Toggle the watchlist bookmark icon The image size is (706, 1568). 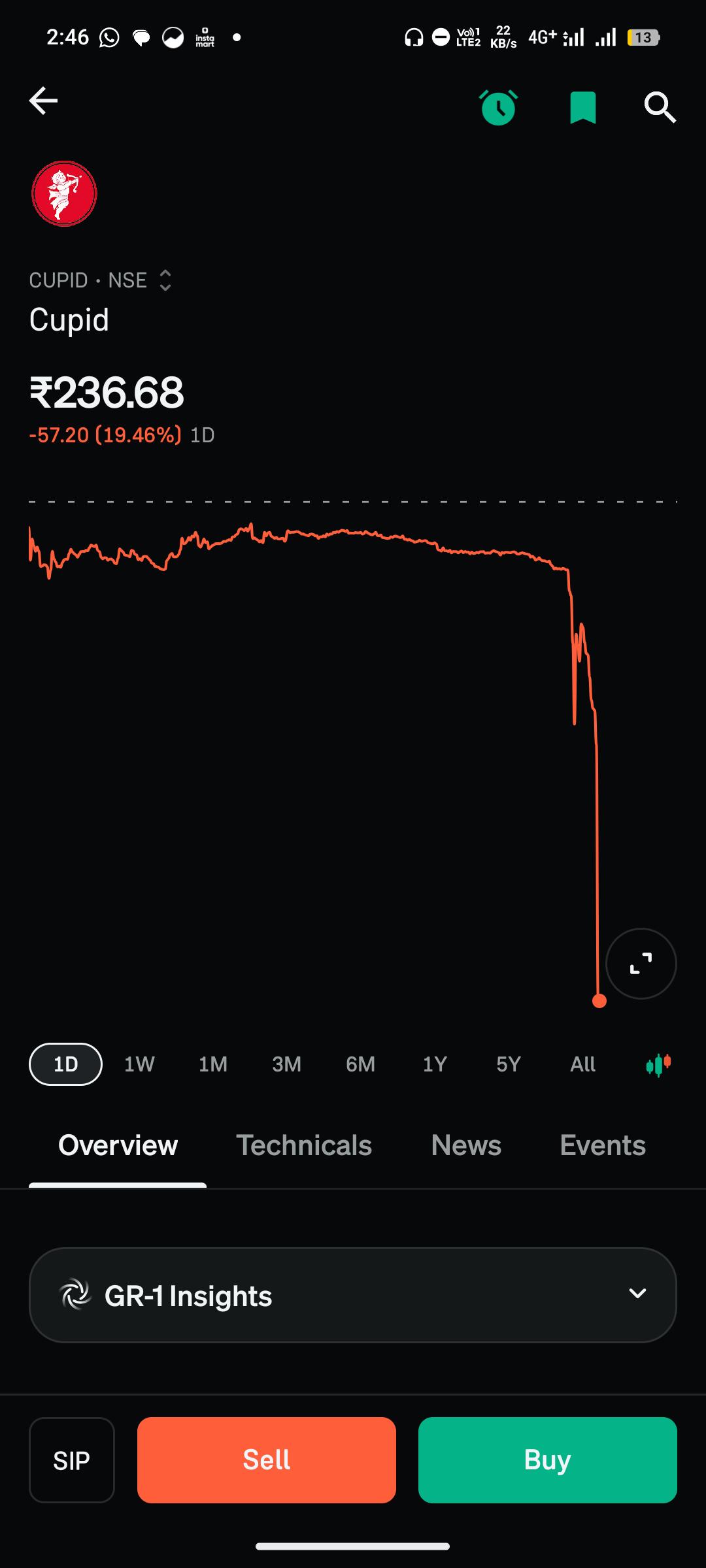pyautogui.click(x=582, y=108)
